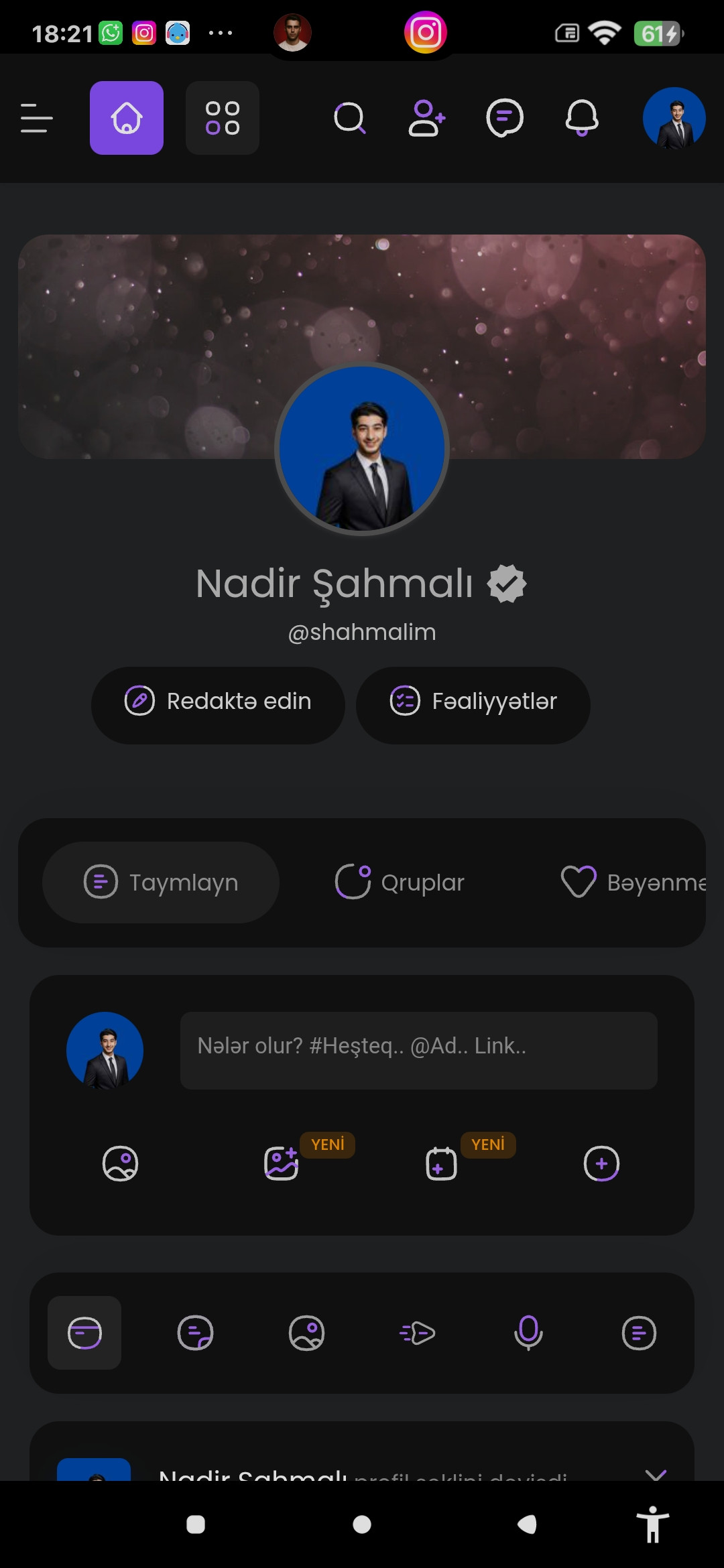This screenshot has height=1568, width=724.
Task: Open search from the top bar
Action: [350, 118]
